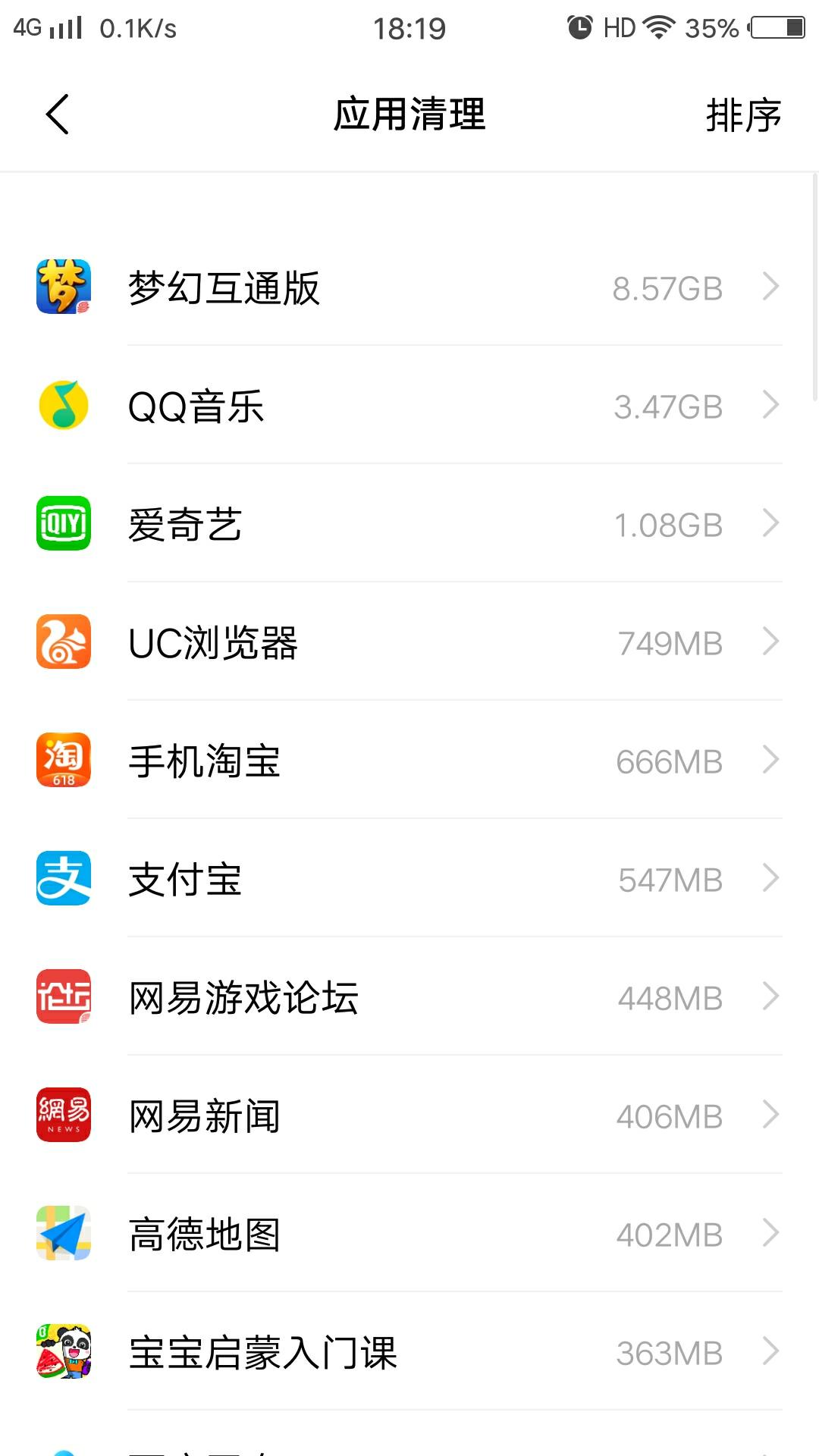Open the 支付宝 app entry
Viewport: 819px width, 1456px height.
click(x=409, y=879)
